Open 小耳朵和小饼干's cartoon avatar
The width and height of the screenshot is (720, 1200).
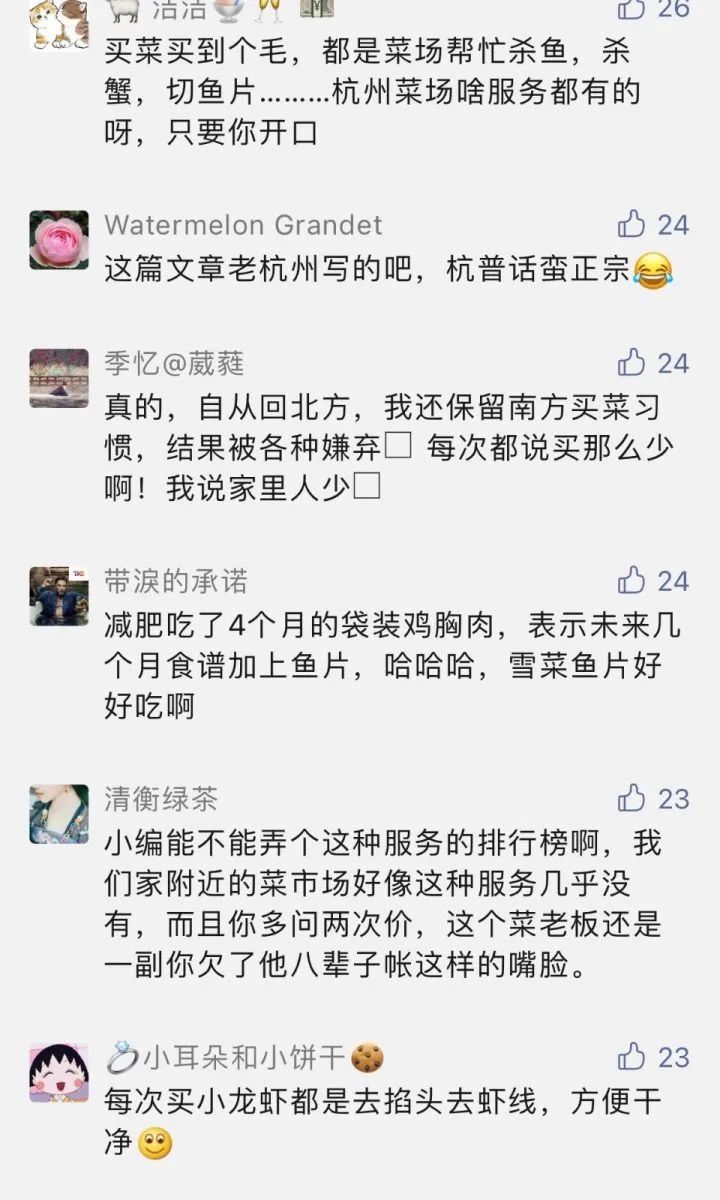pyautogui.click(x=59, y=1072)
